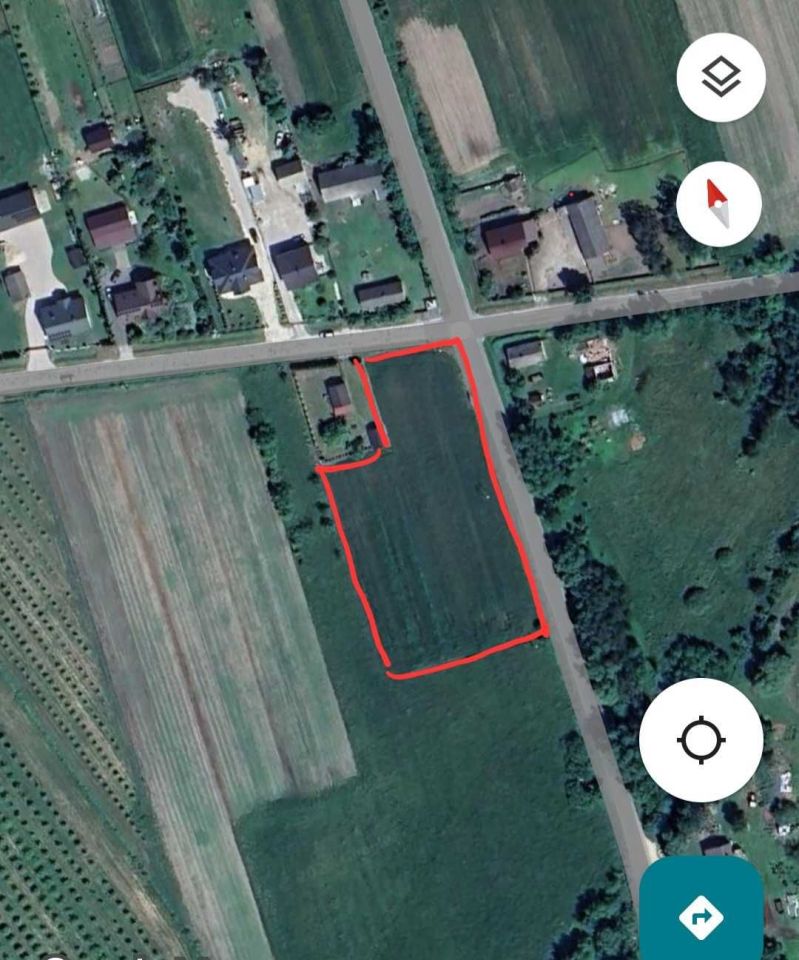799x960 pixels.
Task: Tap the compass to reset map orientation
Action: 718,203
